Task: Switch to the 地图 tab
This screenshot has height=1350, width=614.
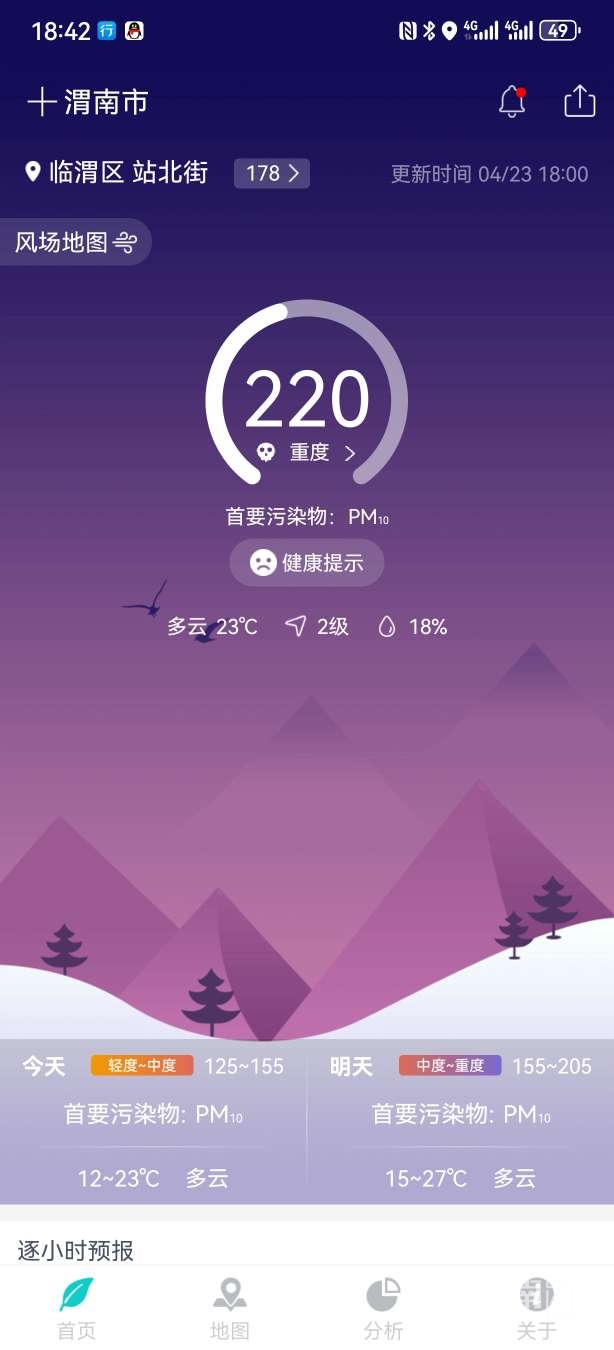Action: click(230, 1308)
